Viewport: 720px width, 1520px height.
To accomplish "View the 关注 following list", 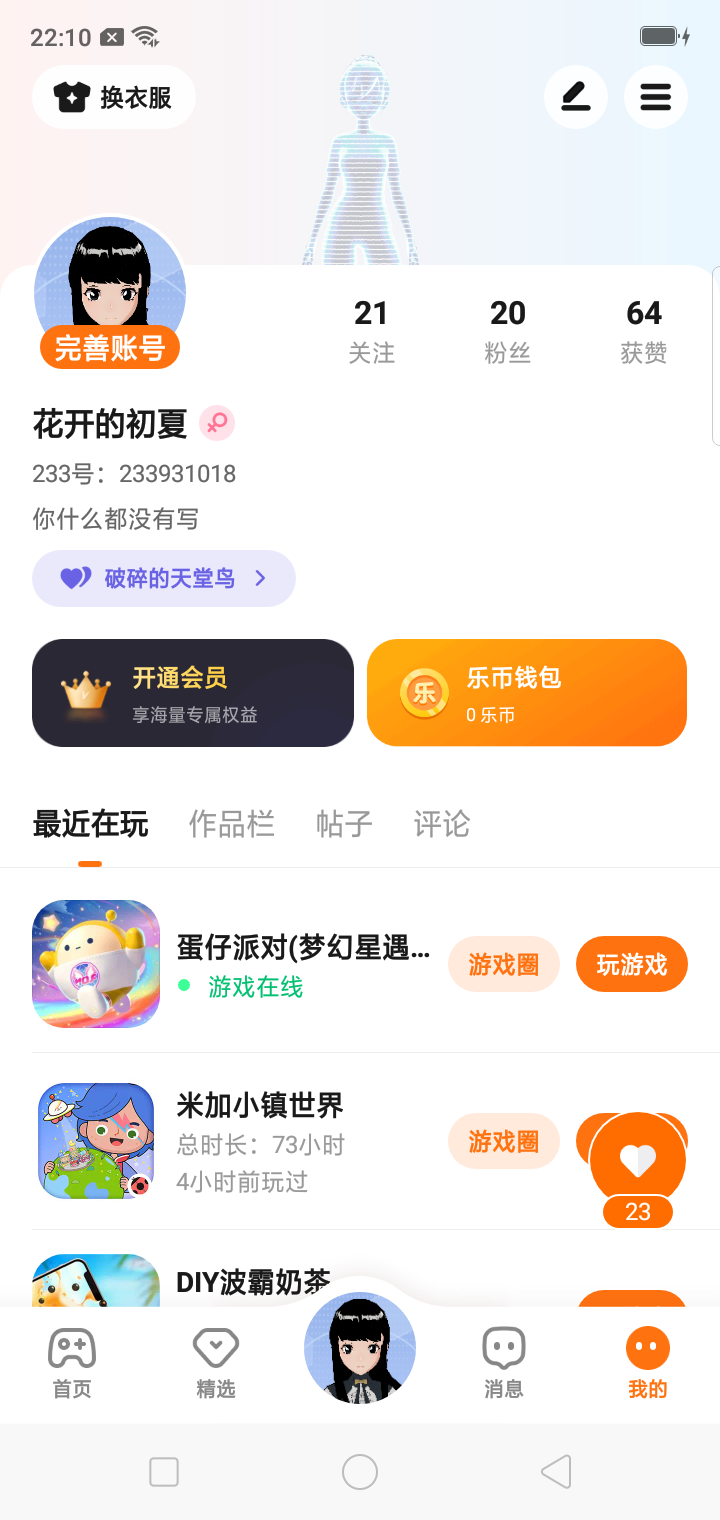I will point(371,330).
